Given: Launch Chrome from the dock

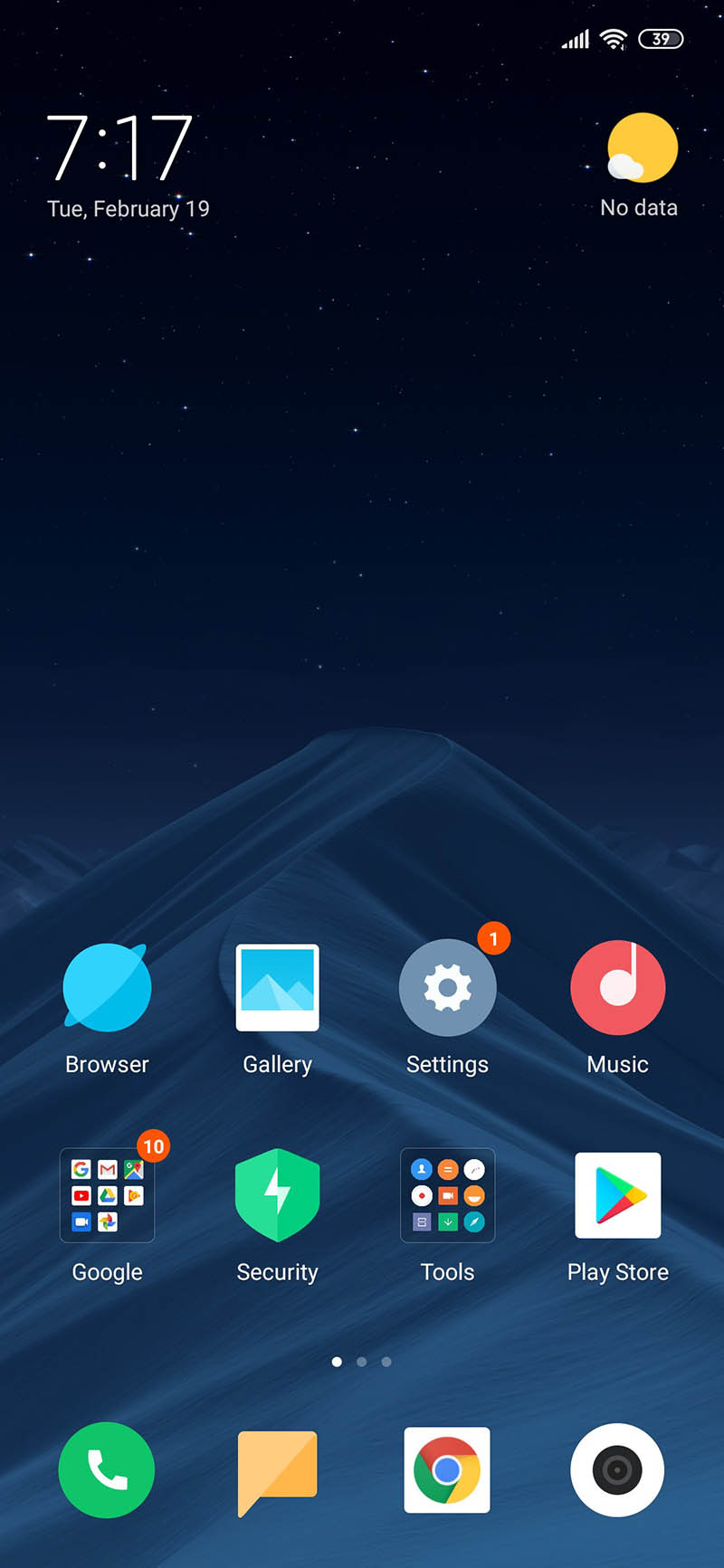Looking at the screenshot, I should coord(447,1470).
